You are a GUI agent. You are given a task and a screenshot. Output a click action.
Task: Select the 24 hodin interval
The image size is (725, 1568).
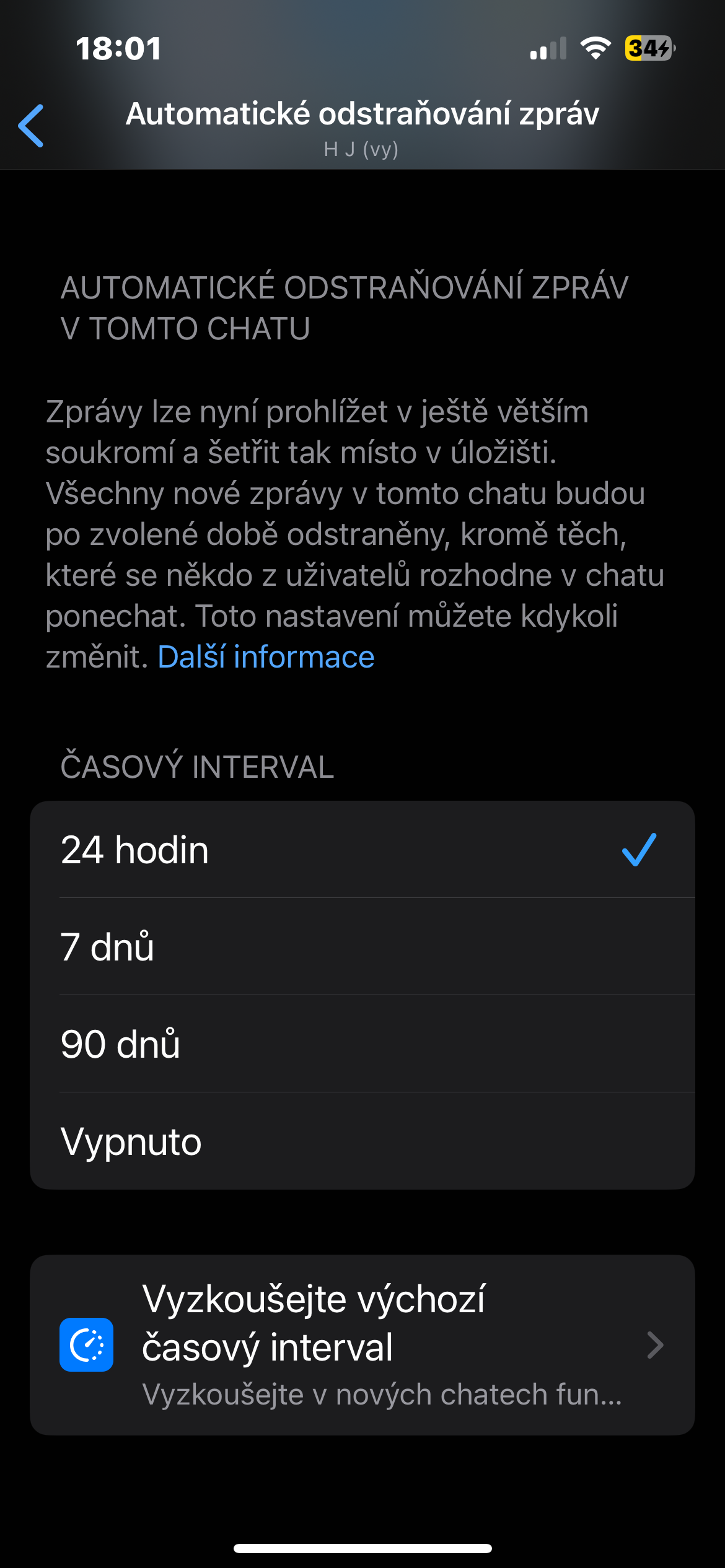coord(362,850)
